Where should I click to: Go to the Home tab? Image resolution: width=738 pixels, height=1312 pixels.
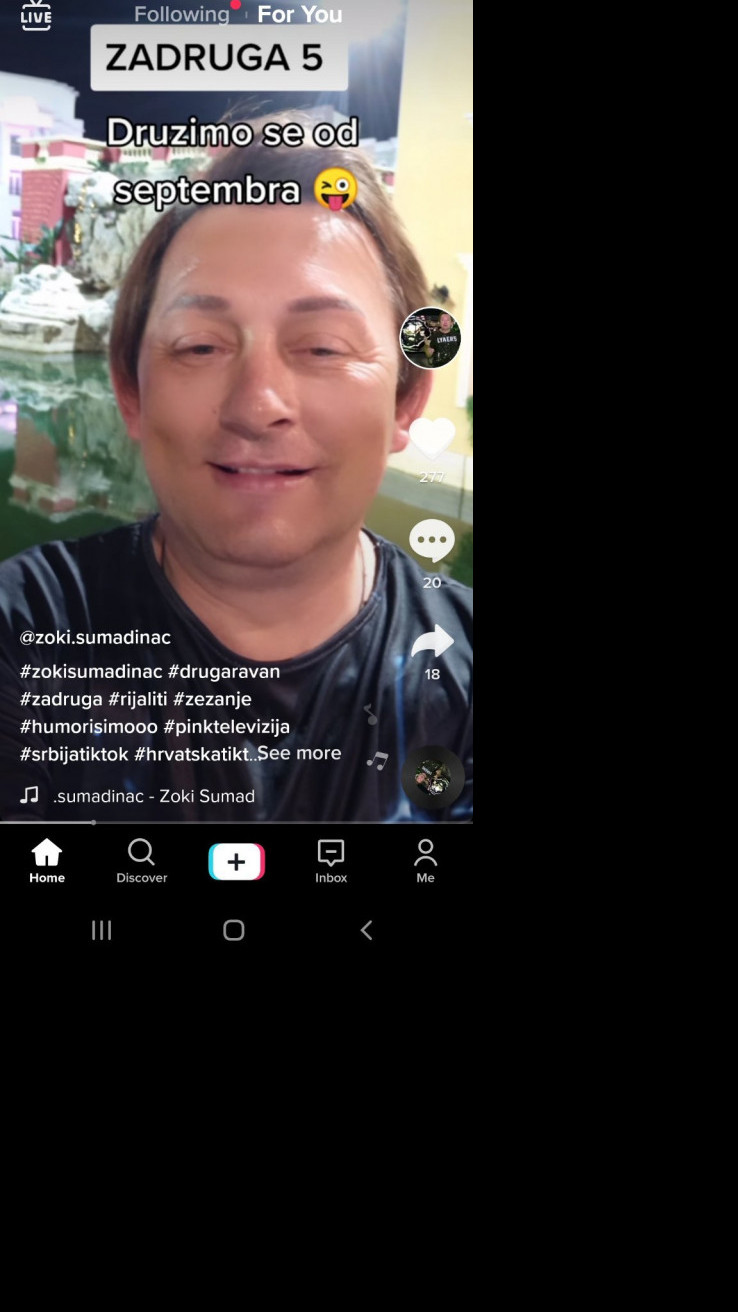(47, 861)
